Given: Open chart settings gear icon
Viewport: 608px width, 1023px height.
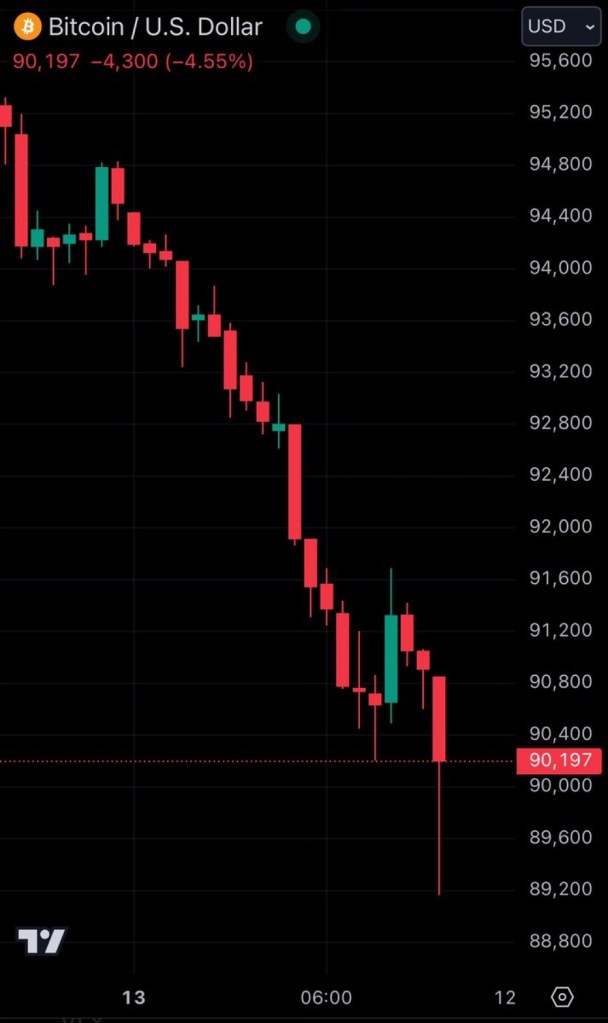Looking at the screenshot, I should point(563,997).
